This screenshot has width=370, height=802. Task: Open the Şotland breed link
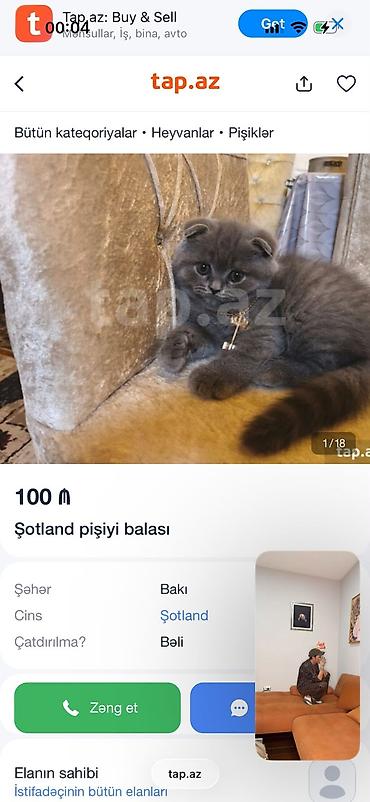click(x=184, y=615)
